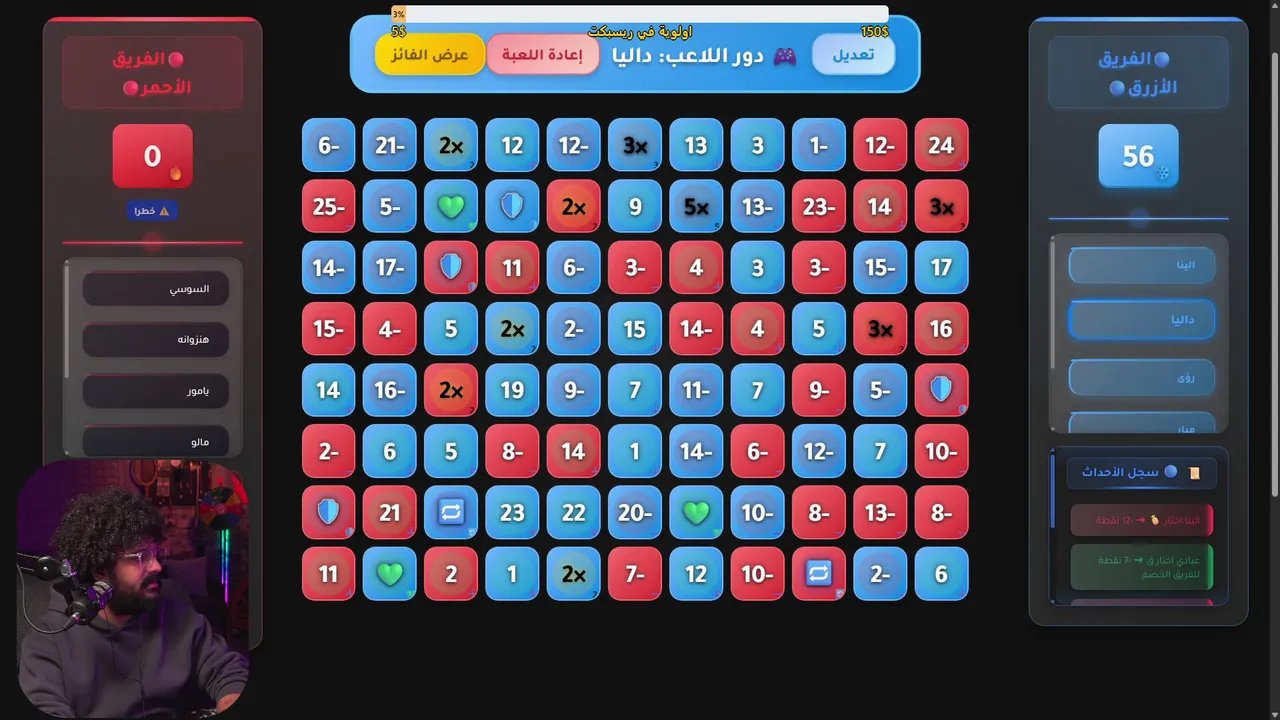Show the winner via عرض الفائز
1280x720 pixels.
tap(429, 54)
